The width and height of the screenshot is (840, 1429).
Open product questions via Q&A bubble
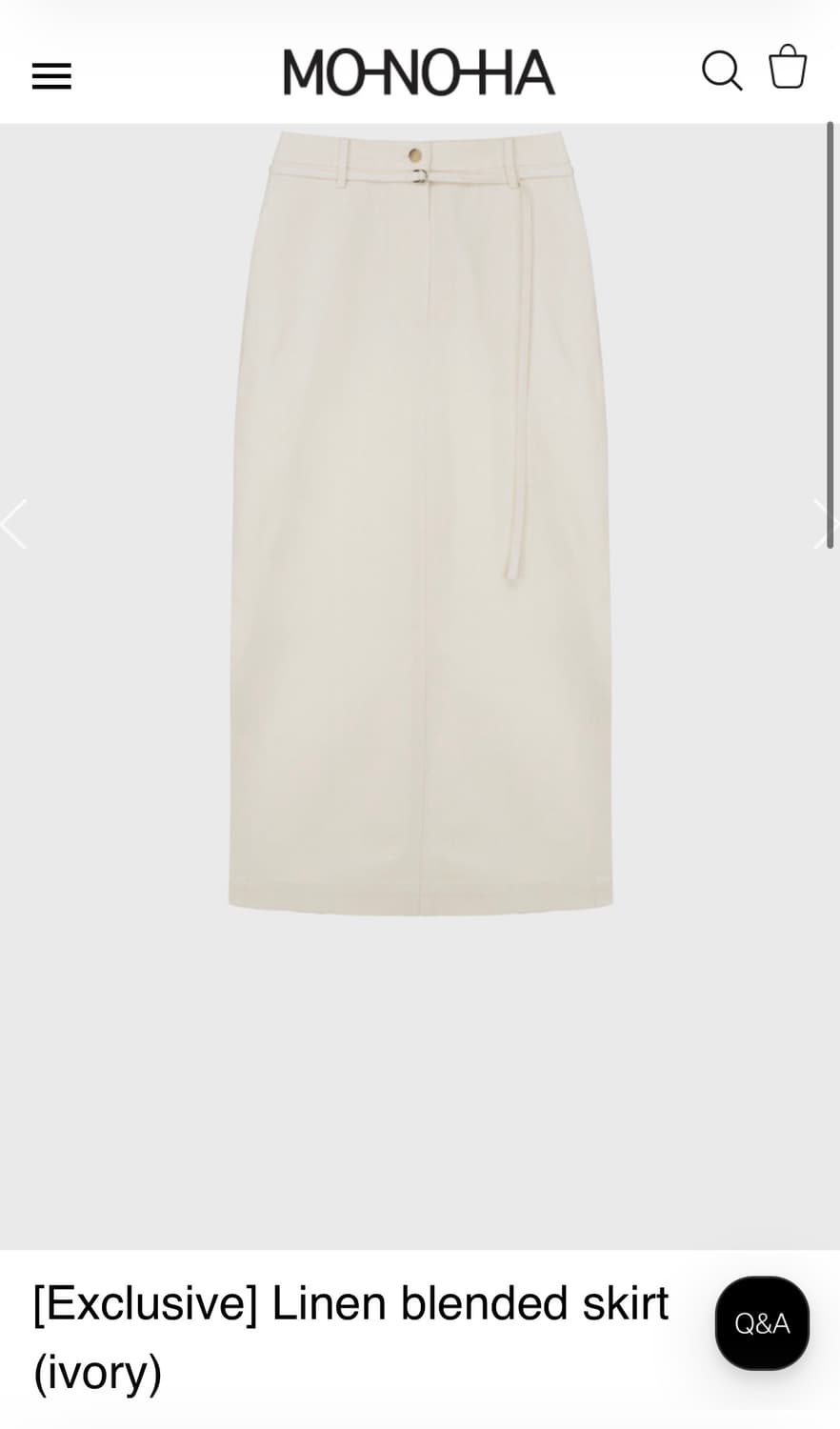tap(761, 1323)
